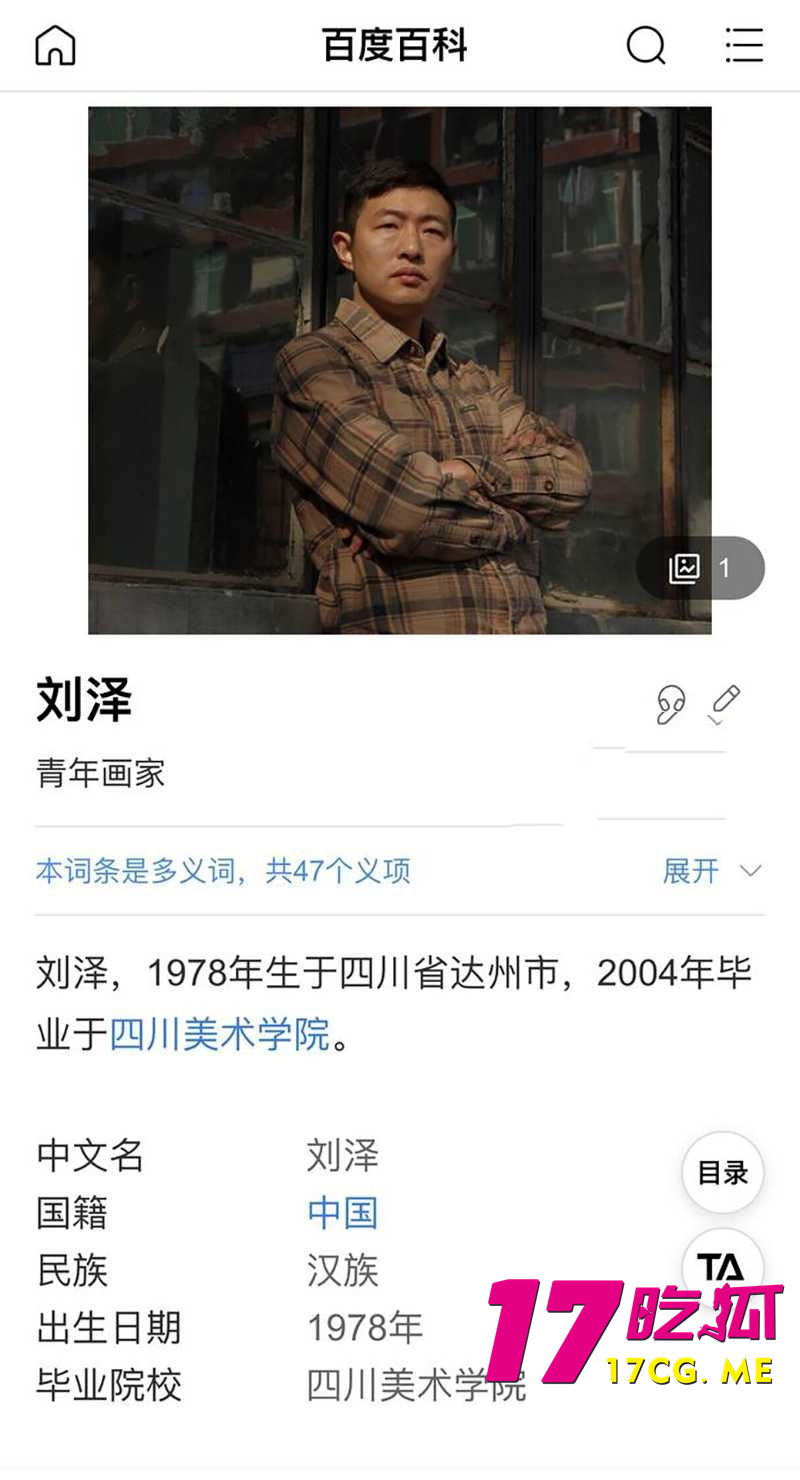
Task: Tap 展开 to reveal hidden meanings
Action: (688, 871)
